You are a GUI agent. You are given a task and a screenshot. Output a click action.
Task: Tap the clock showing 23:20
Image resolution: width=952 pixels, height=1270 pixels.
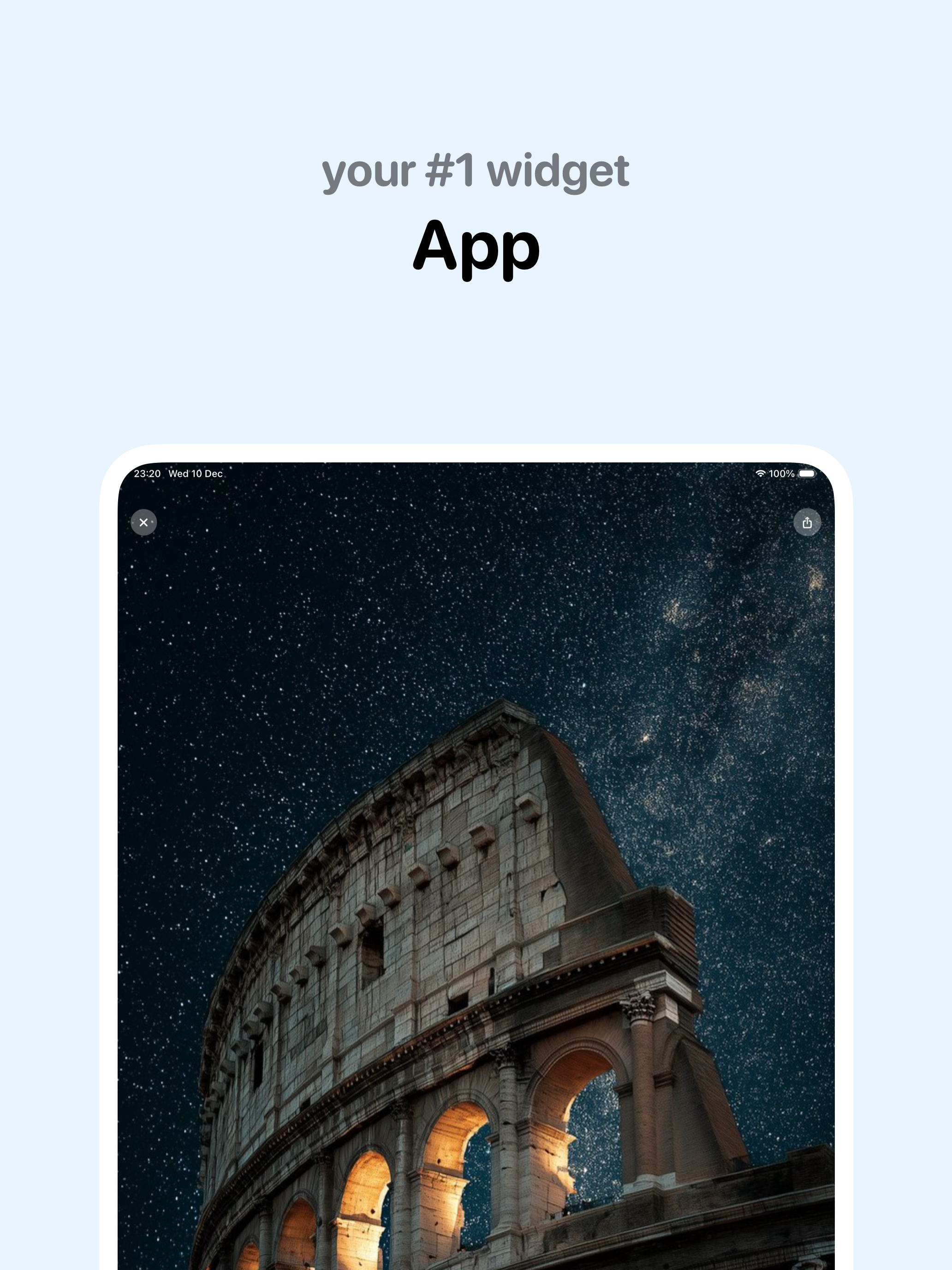tap(148, 473)
